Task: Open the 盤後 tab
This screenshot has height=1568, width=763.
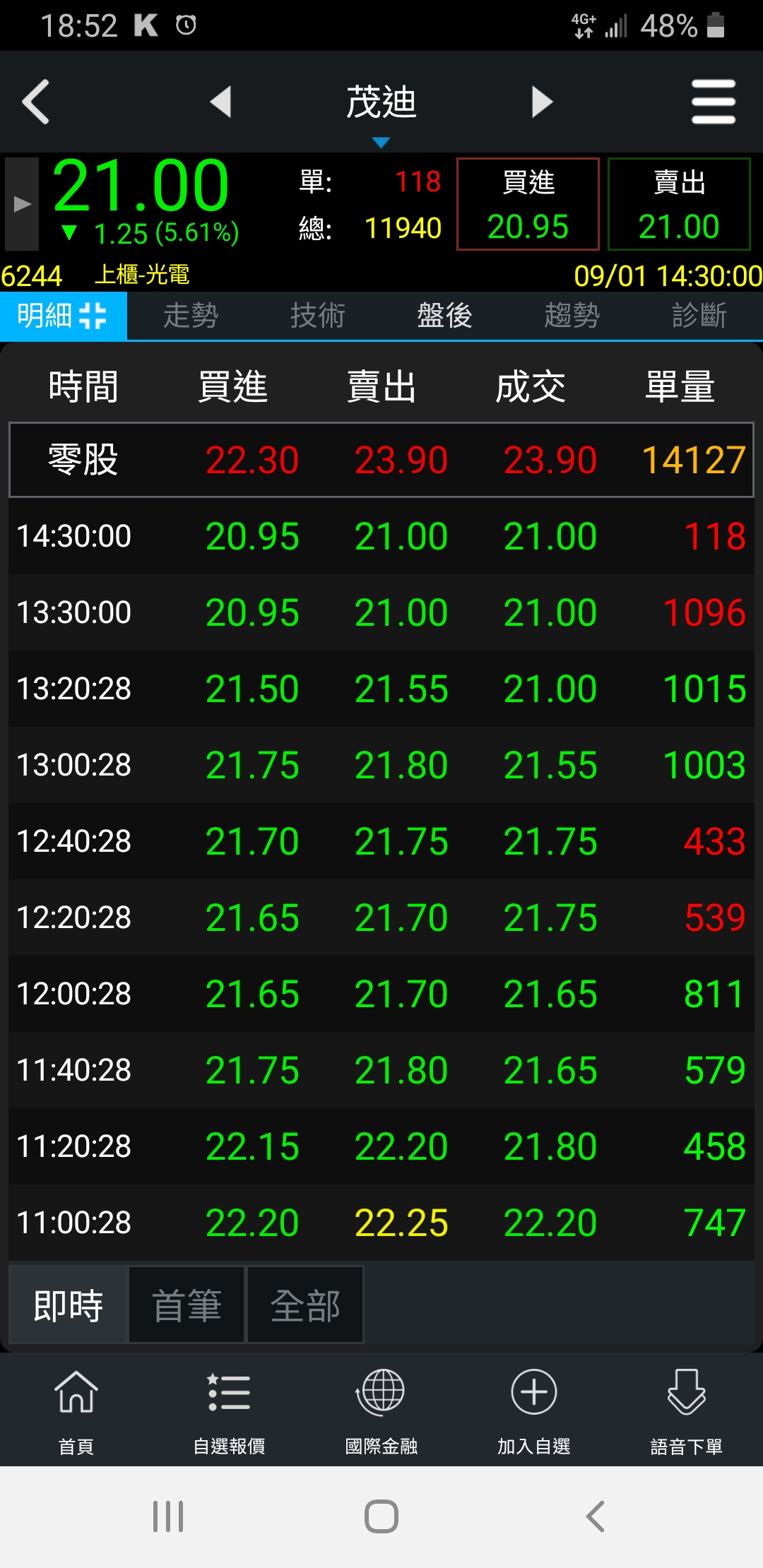Action: click(445, 316)
